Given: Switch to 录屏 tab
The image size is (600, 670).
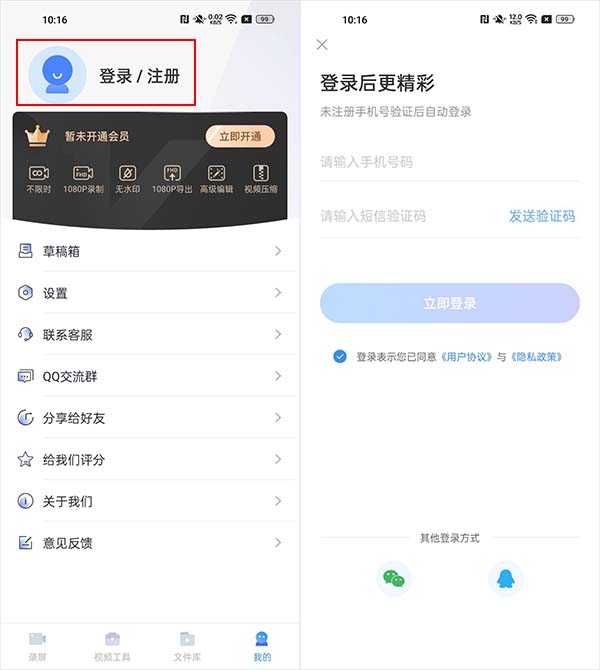Looking at the screenshot, I should (x=38, y=645).
